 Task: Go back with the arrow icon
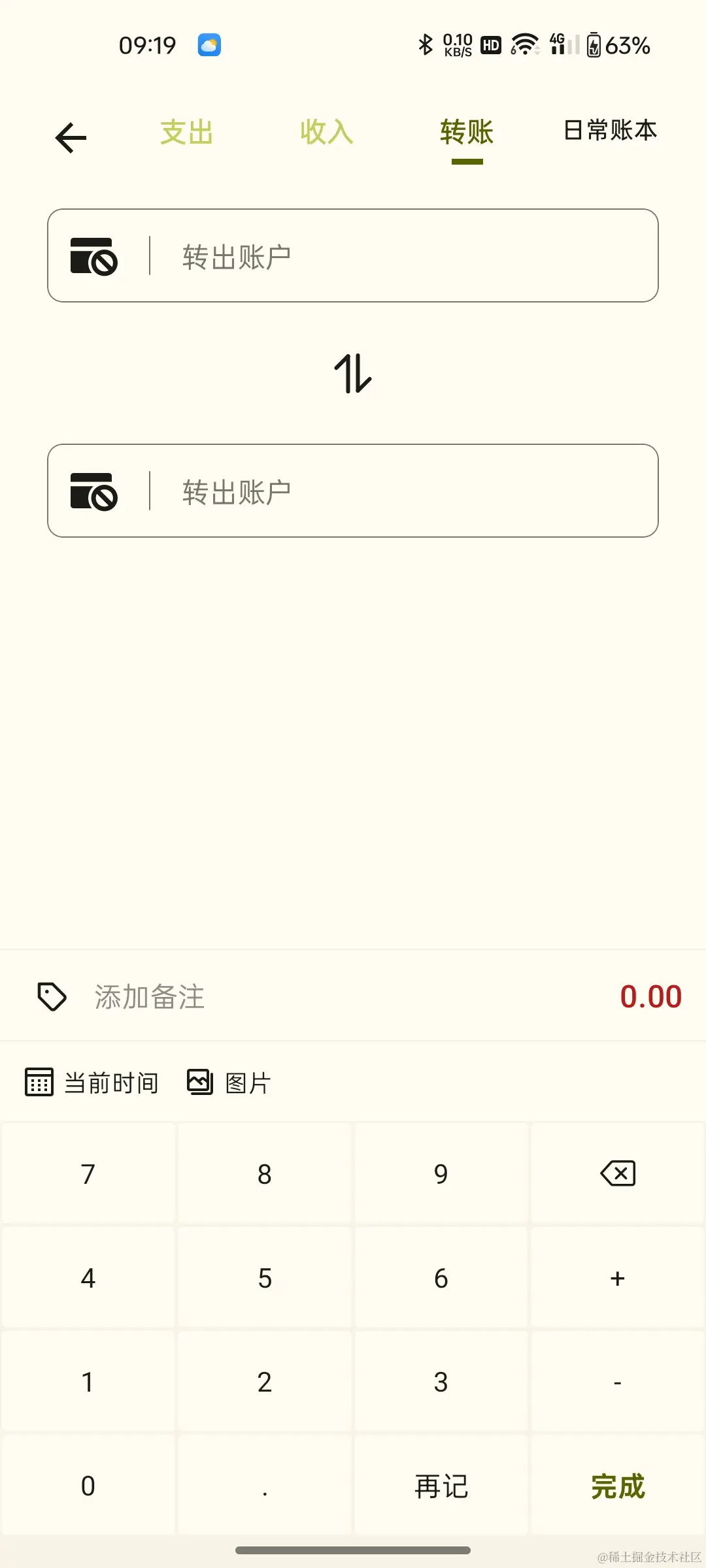click(71, 138)
